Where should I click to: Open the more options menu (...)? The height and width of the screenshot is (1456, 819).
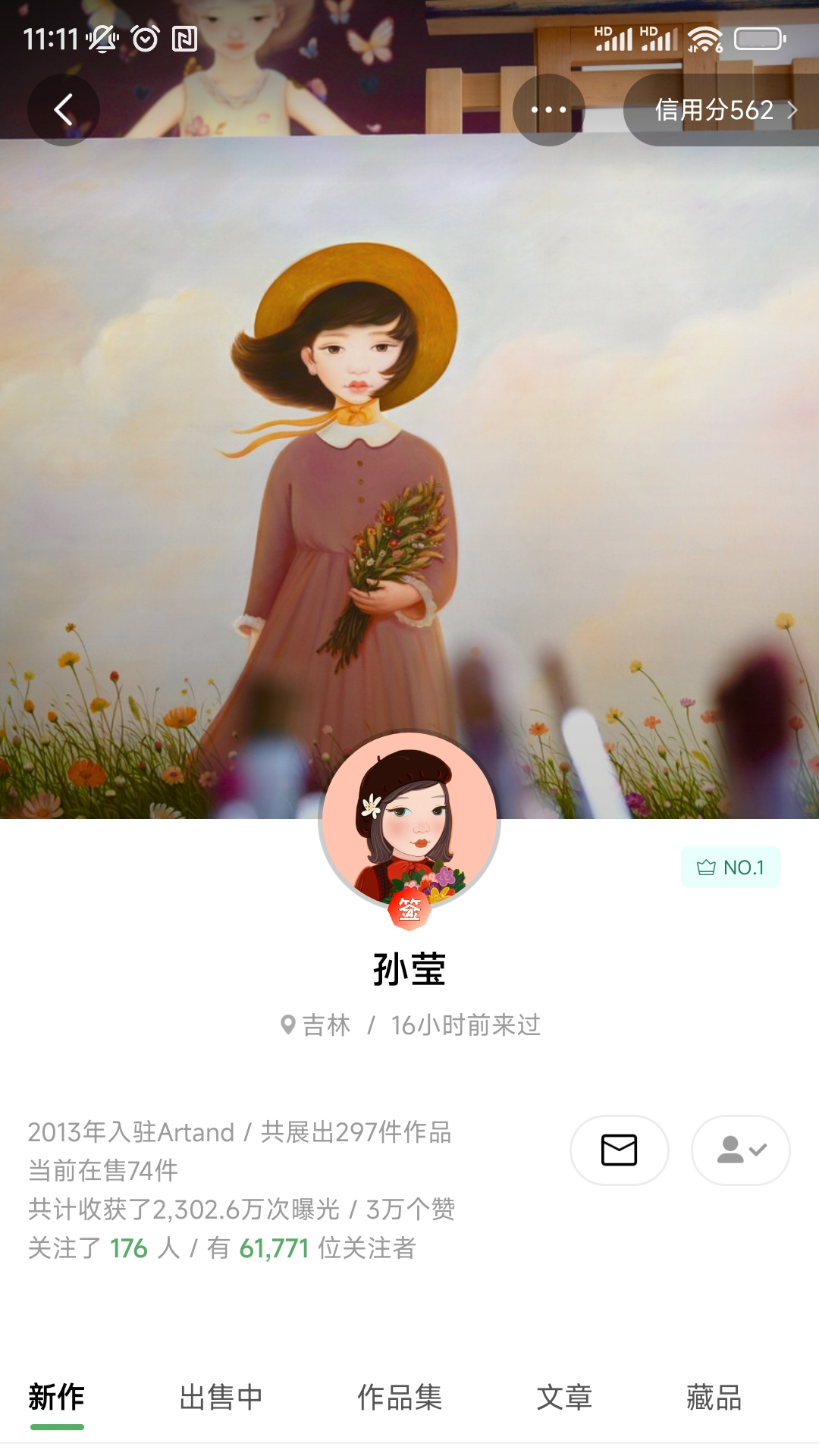point(548,109)
